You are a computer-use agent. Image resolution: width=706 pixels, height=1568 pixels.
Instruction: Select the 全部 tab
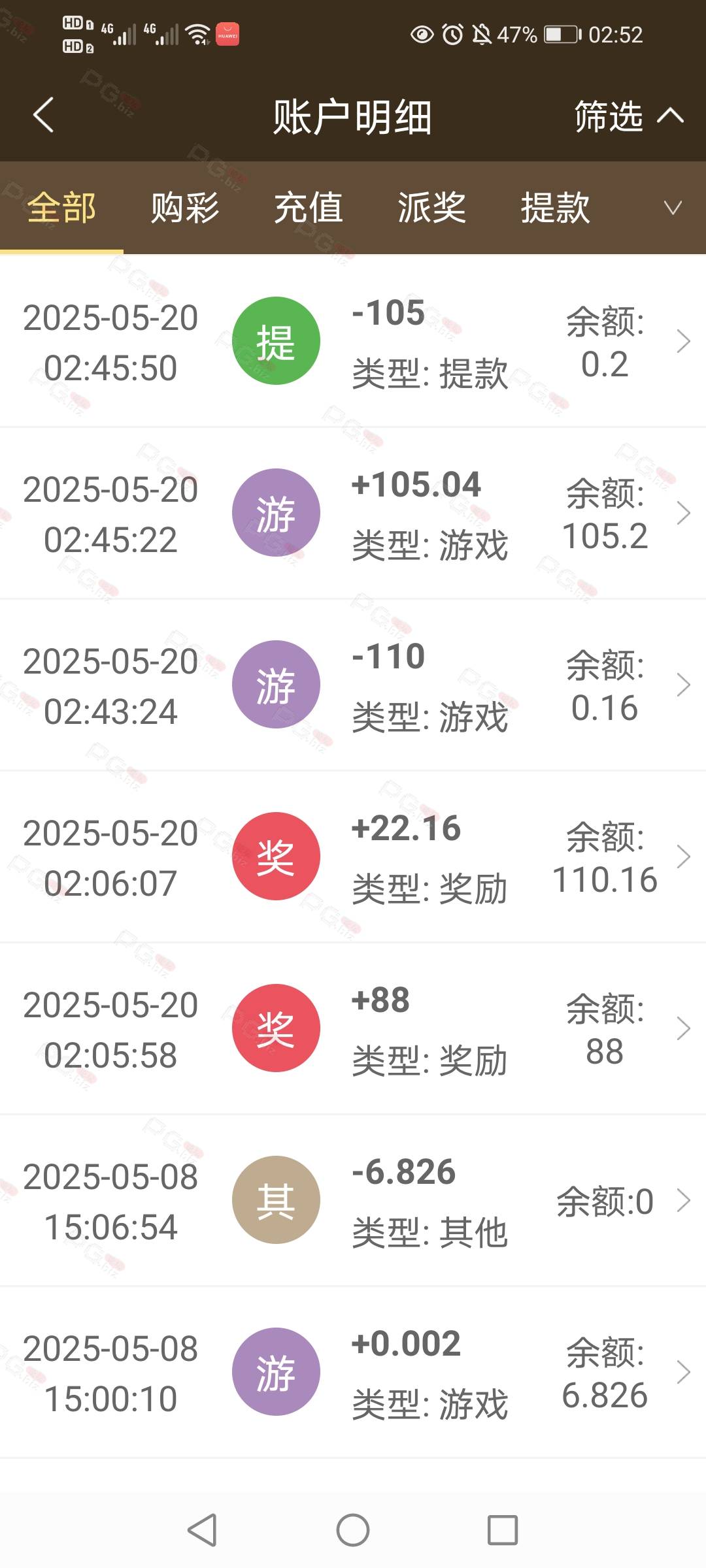(61, 208)
